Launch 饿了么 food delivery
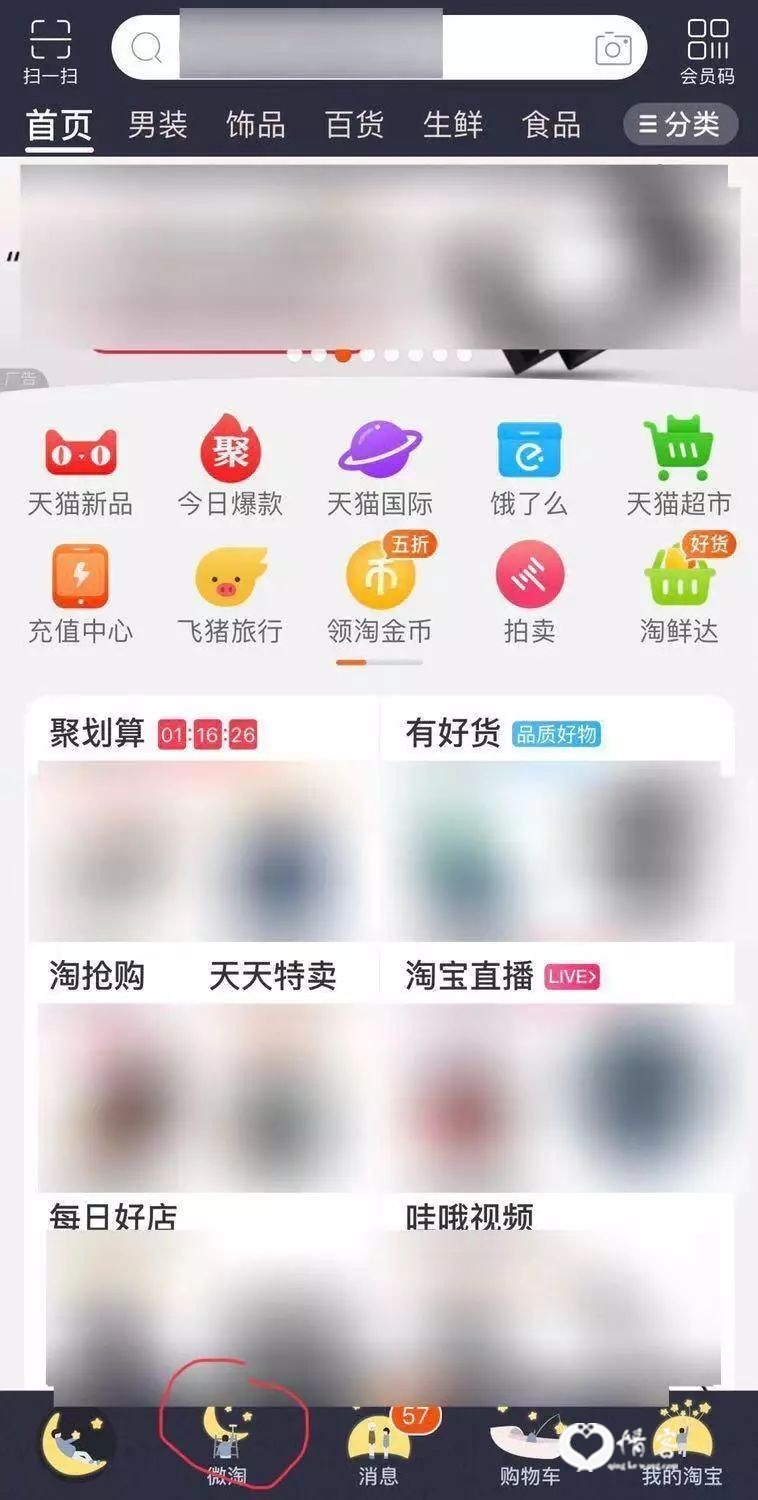 (x=529, y=468)
